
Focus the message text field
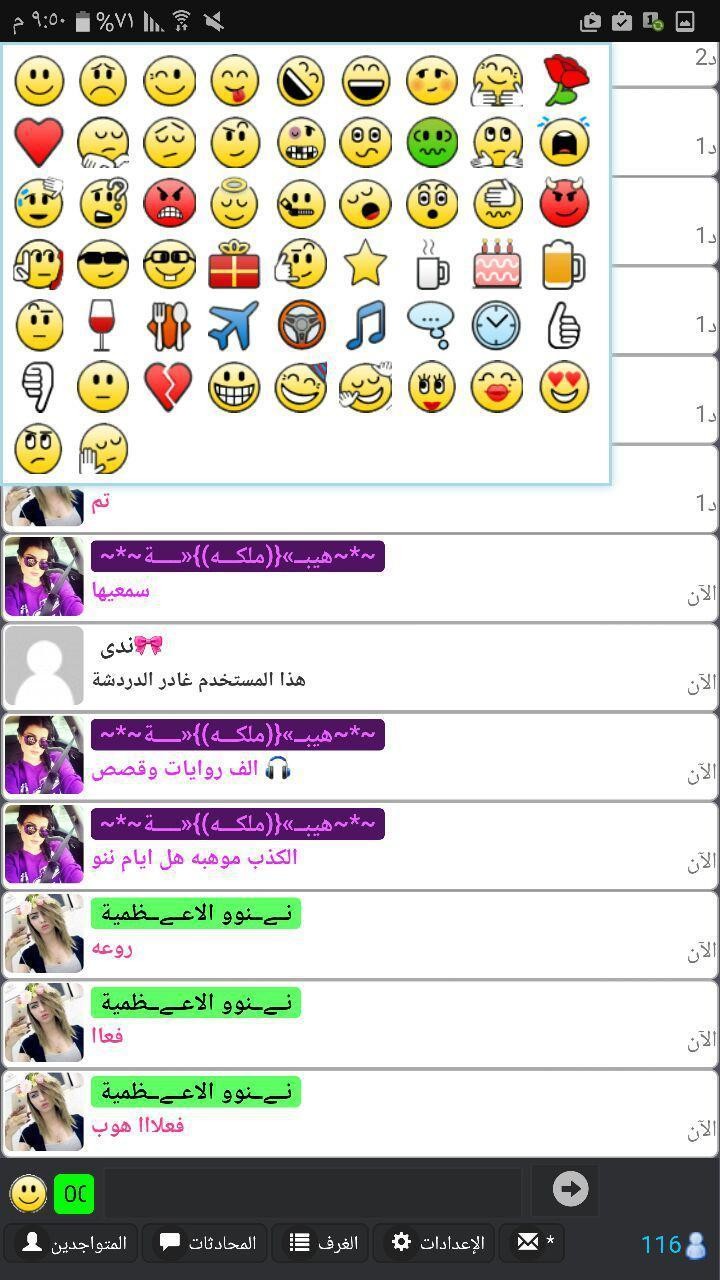[312, 1191]
